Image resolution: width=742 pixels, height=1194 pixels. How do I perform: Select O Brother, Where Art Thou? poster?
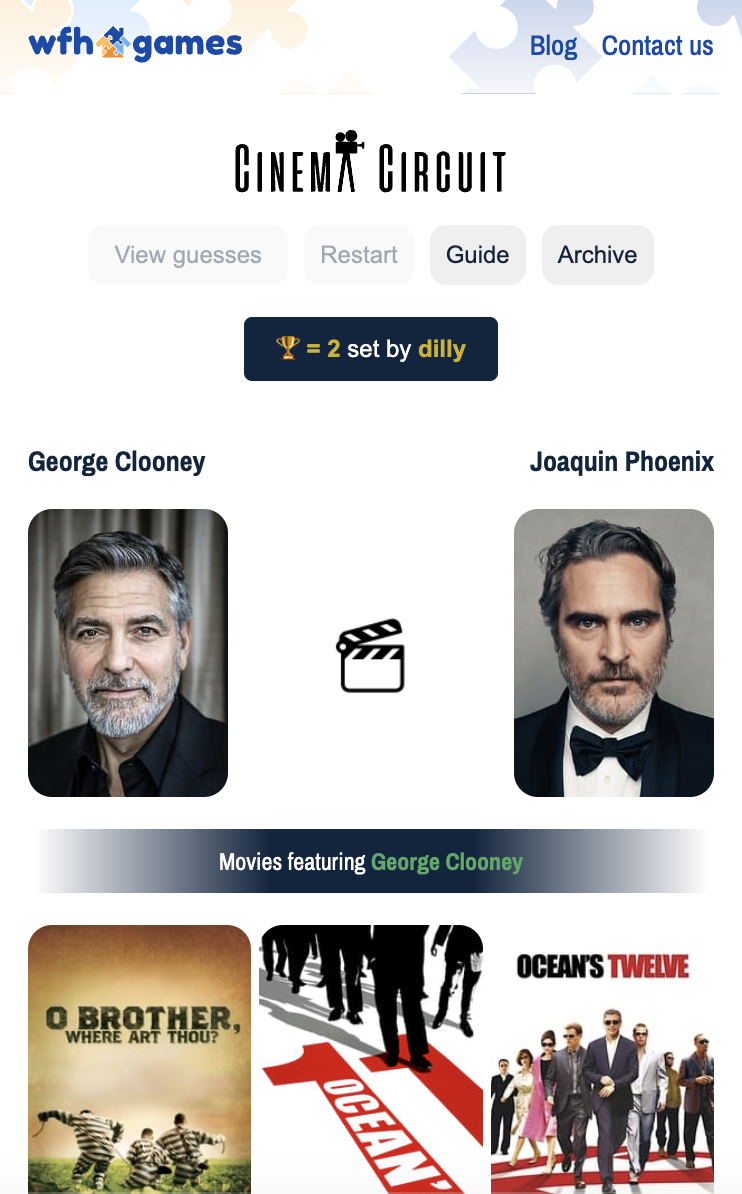click(x=139, y=1058)
